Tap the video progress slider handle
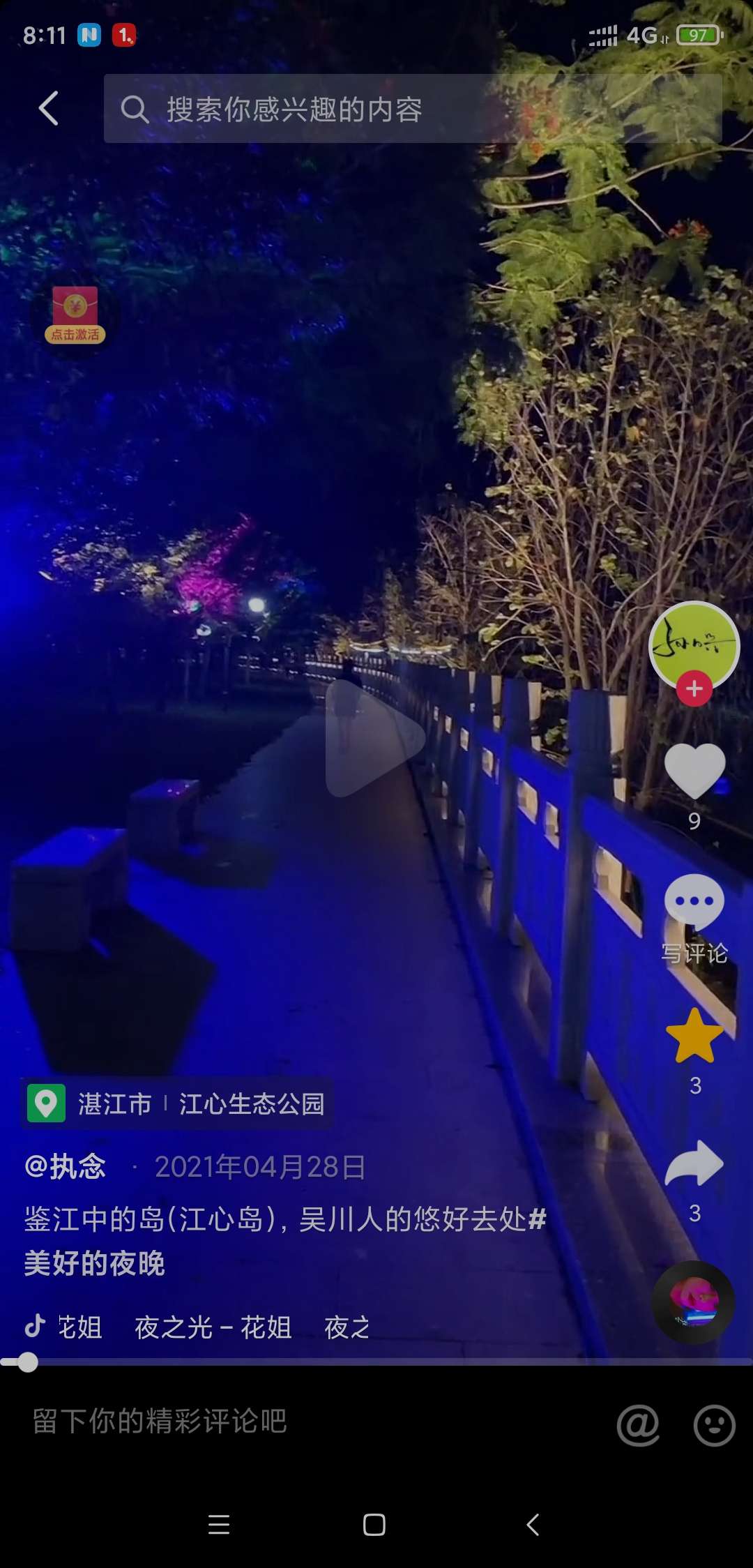Screen dimensions: 753x1568 pyautogui.click(x=28, y=1362)
